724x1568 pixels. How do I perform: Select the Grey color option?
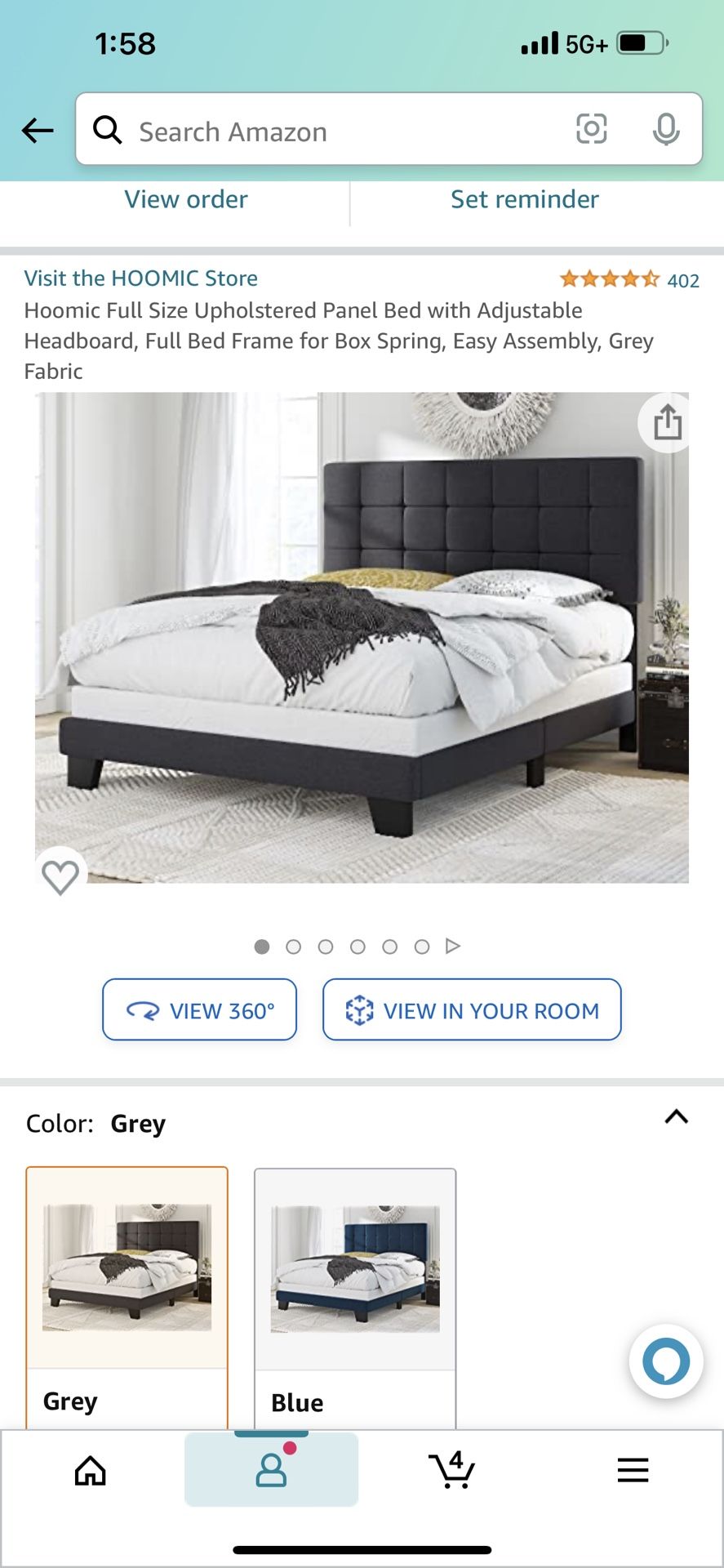tap(127, 1298)
